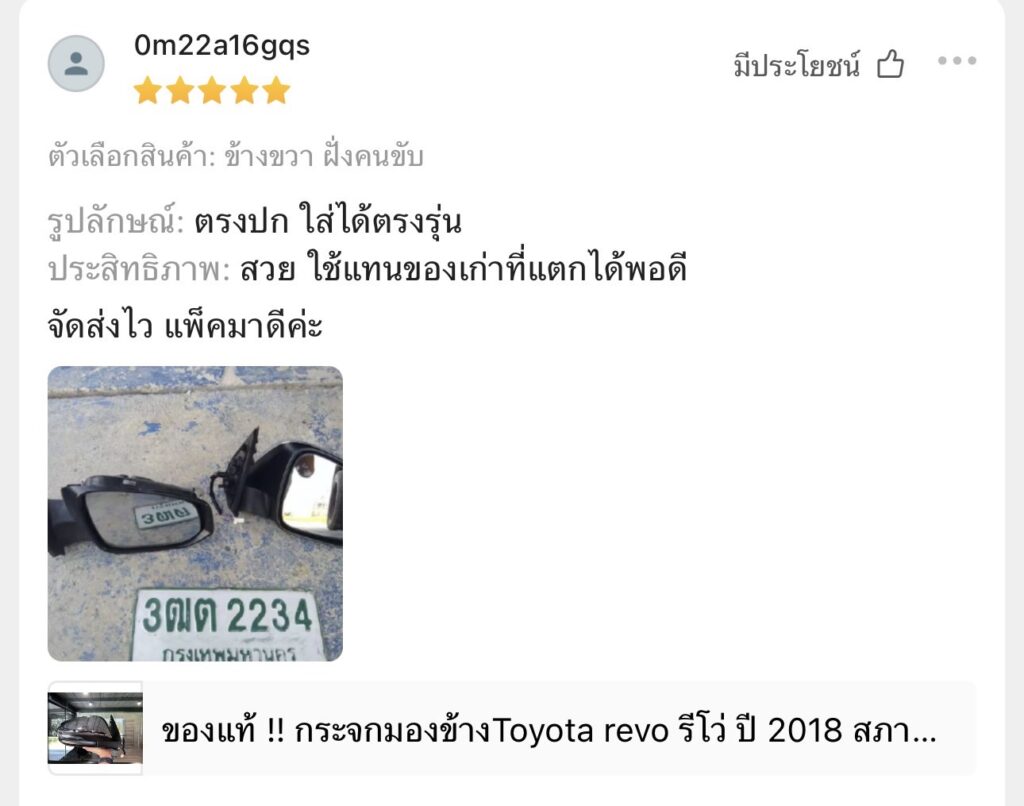Open reviewer 0m22a16gqs's profile avatar
The width and height of the screenshot is (1024, 806).
click(x=76, y=64)
